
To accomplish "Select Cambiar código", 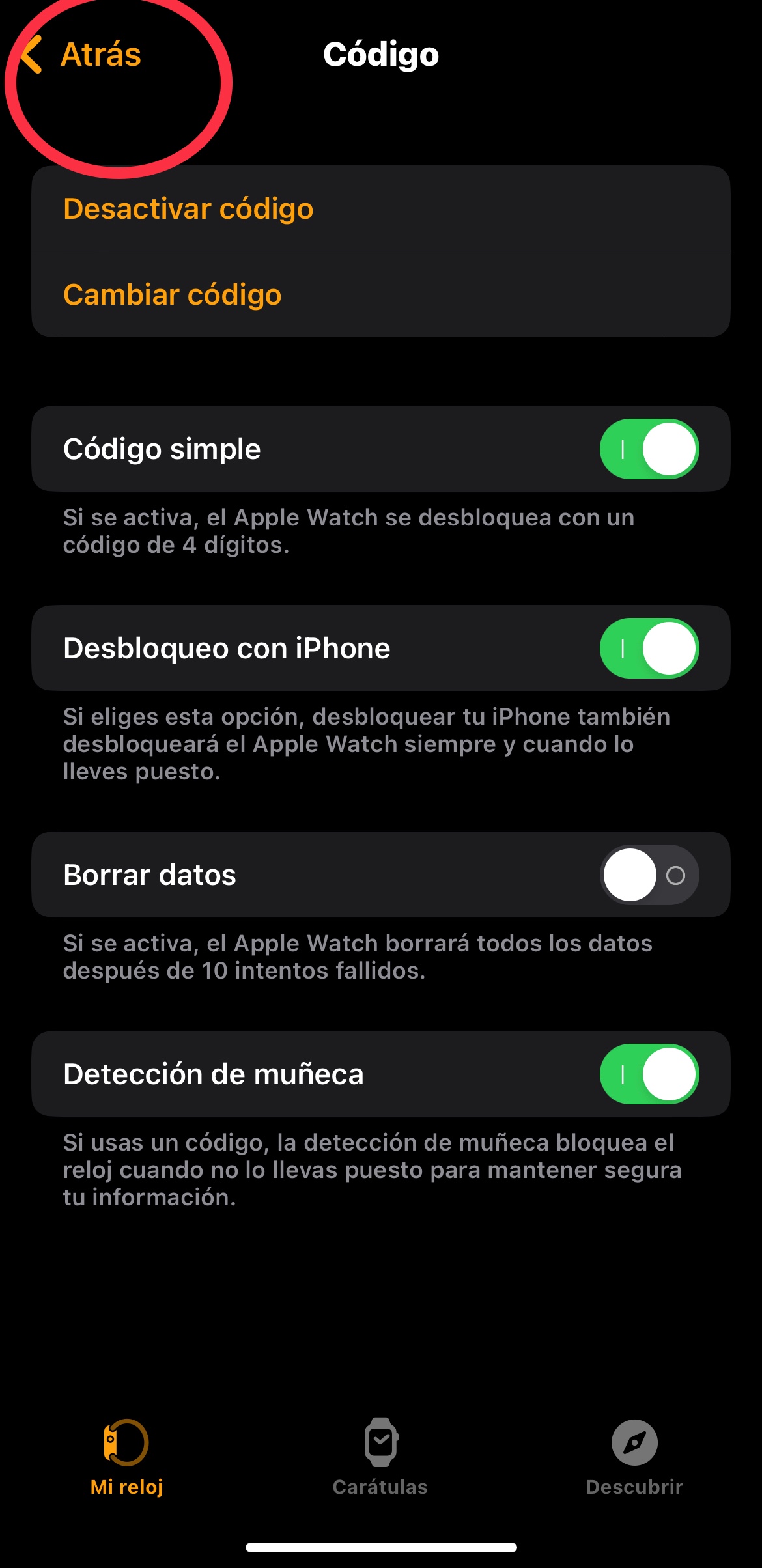I will (x=173, y=295).
